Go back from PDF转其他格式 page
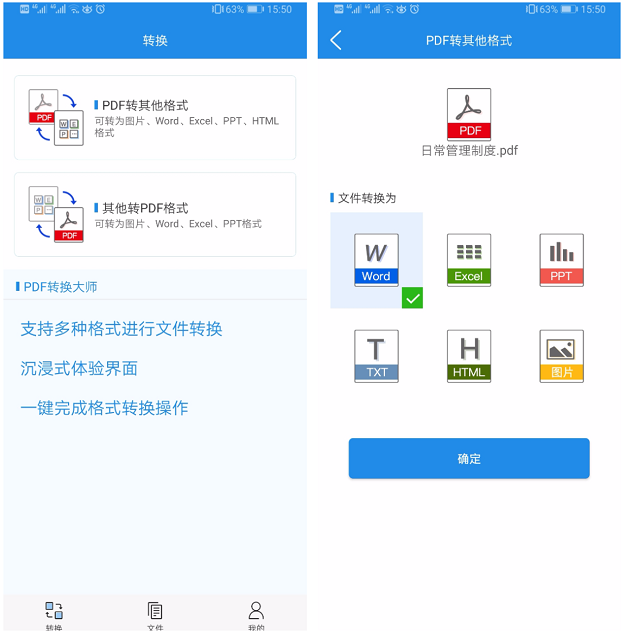This screenshot has height=632, width=621. pyautogui.click(x=336, y=40)
